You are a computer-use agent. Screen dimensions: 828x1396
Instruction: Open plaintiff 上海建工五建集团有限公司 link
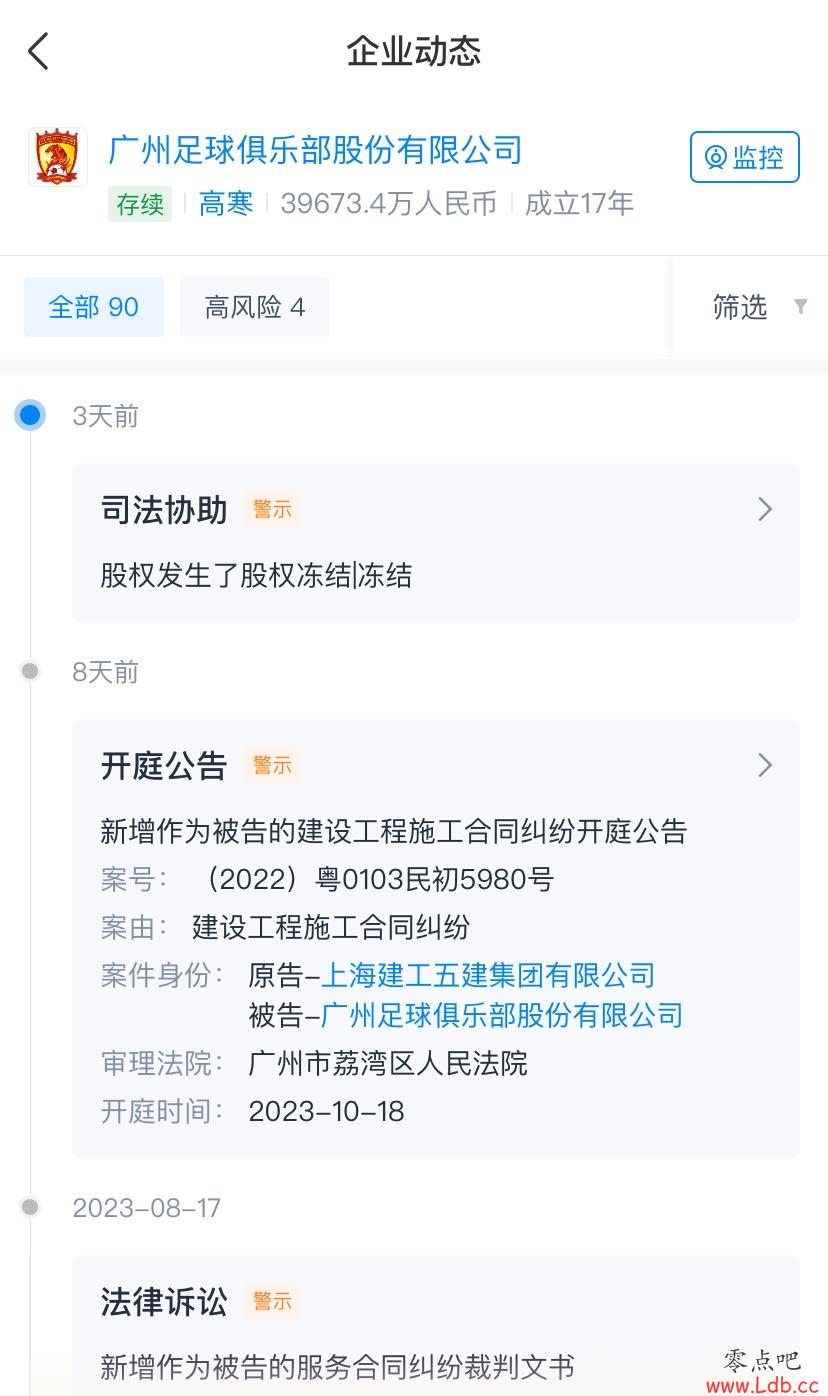point(488,975)
